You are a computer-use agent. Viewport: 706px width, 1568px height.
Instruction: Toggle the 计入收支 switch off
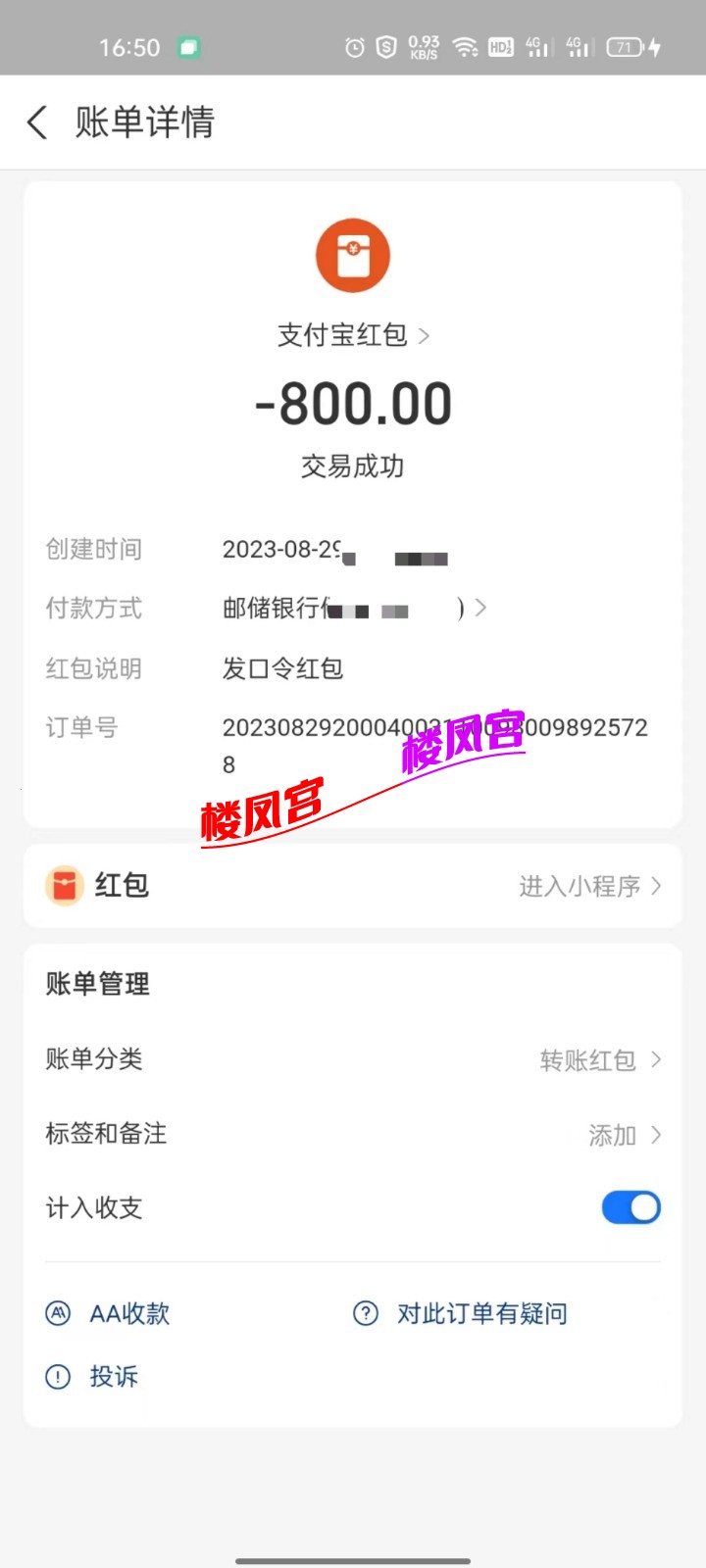click(630, 1207)
